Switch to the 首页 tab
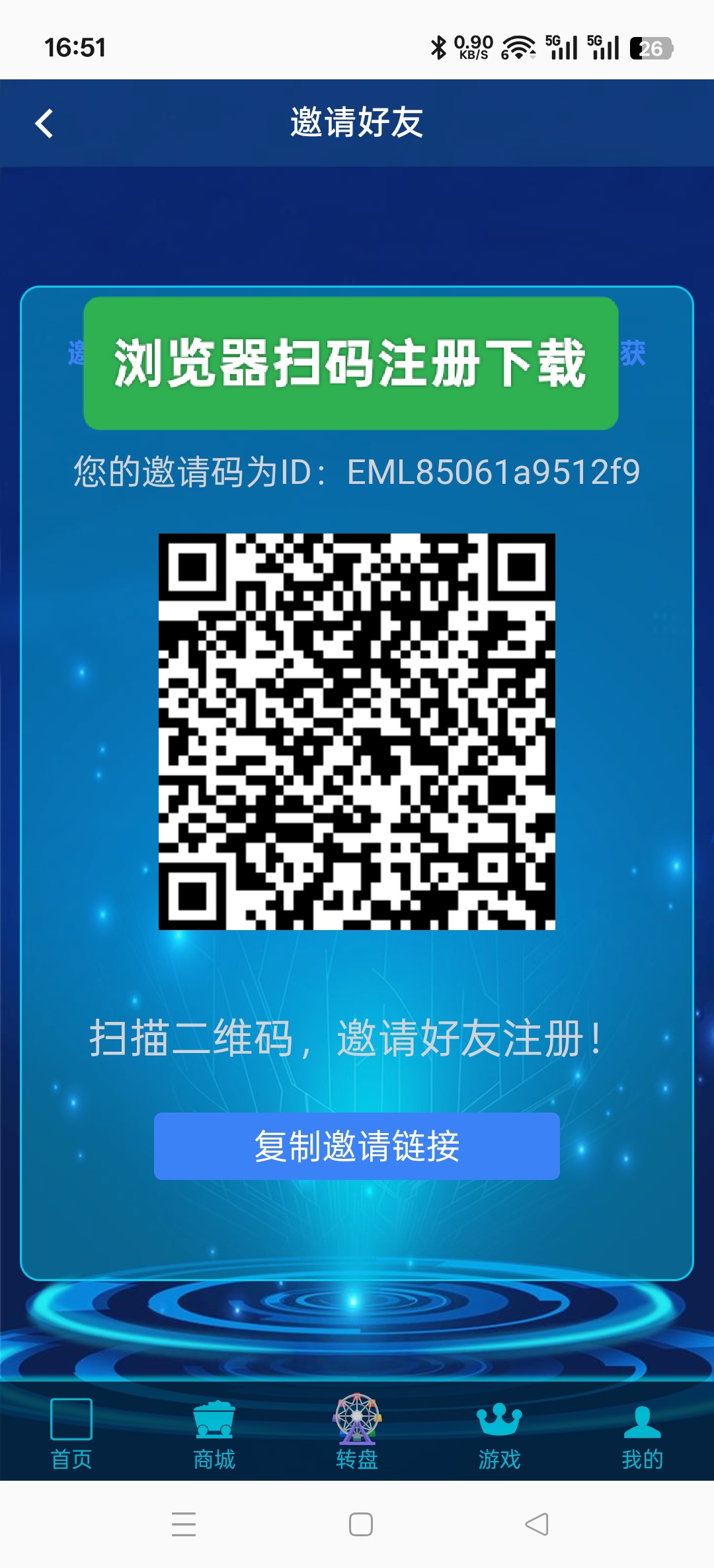Viewport: 714px width, 1568px height. coord(71,1432)
